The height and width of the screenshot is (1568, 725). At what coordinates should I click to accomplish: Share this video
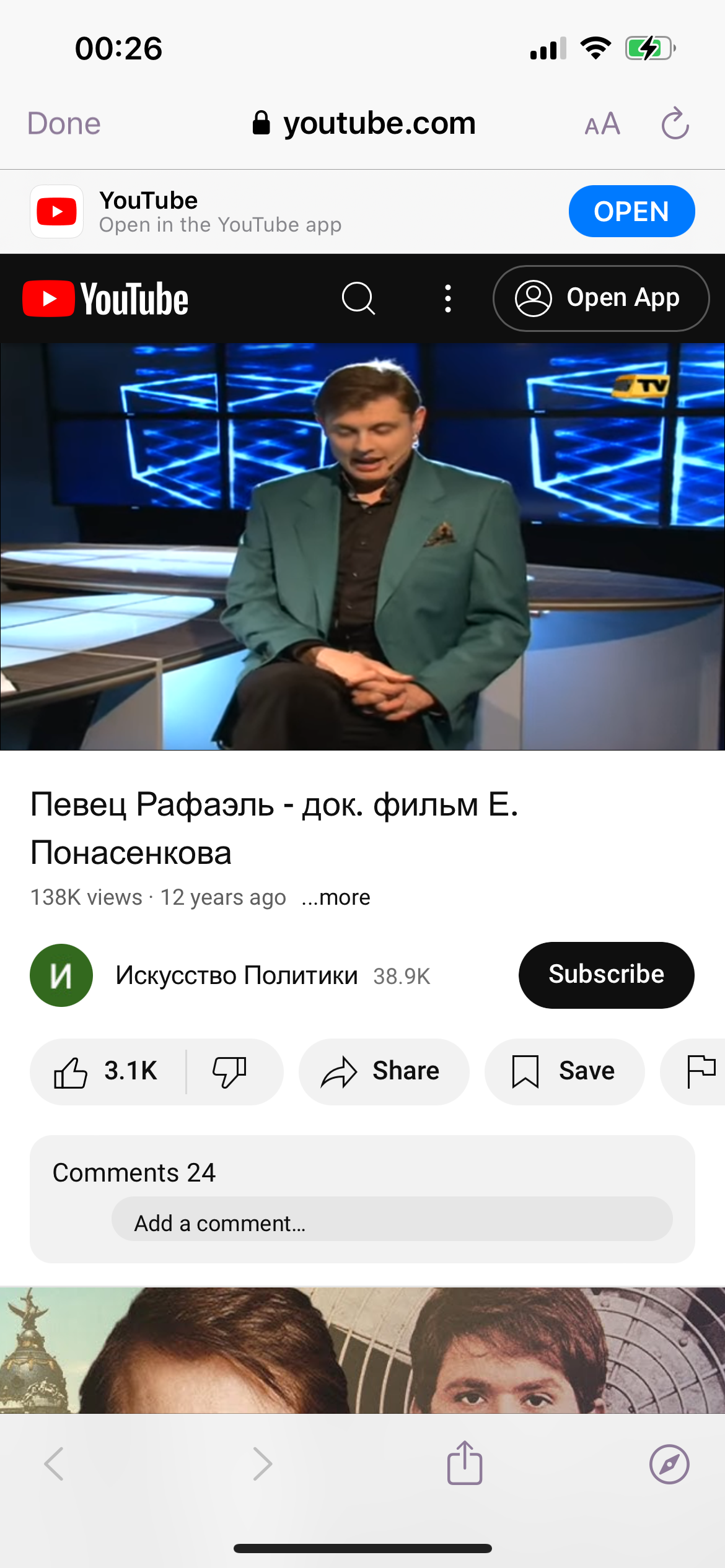(x=384, y=1071)
